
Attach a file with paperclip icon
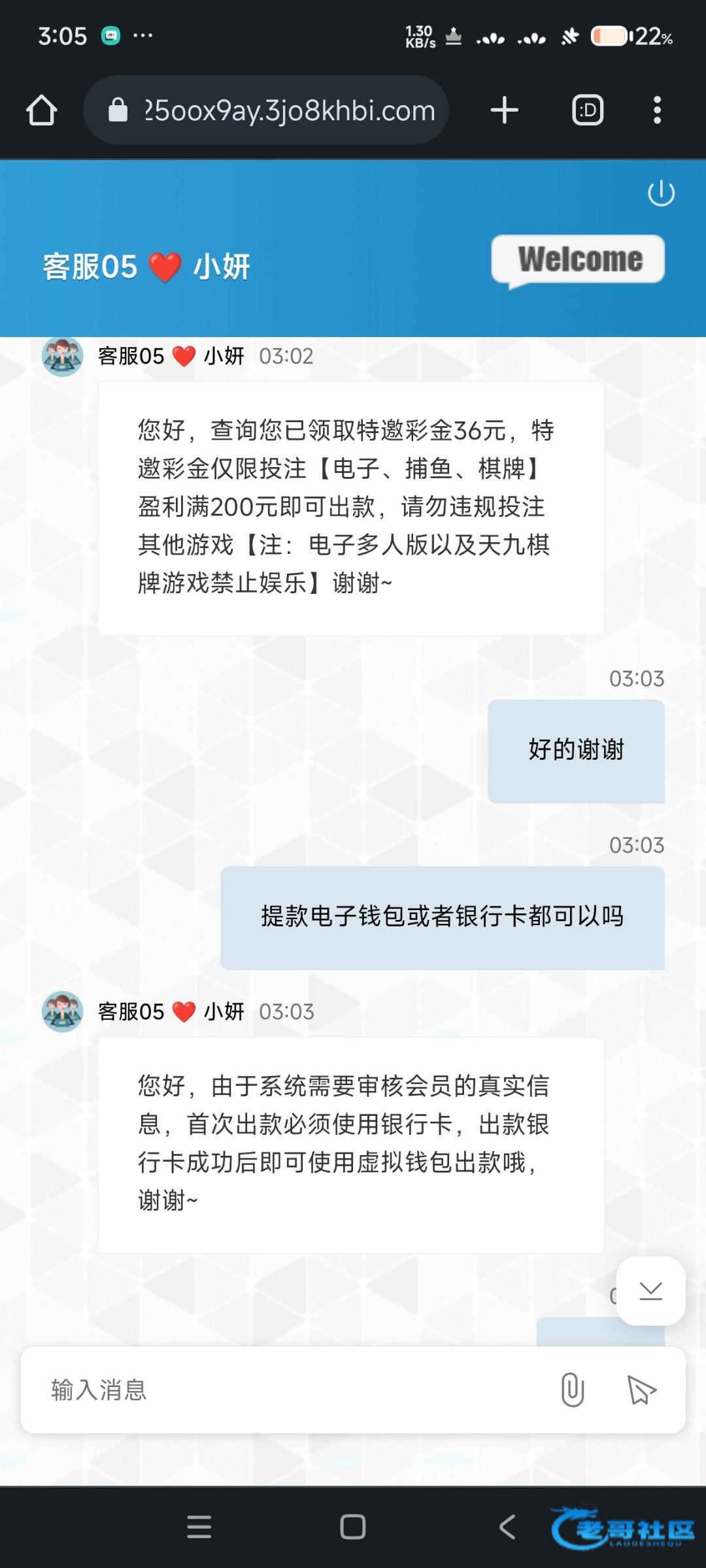pos(572,1390)
